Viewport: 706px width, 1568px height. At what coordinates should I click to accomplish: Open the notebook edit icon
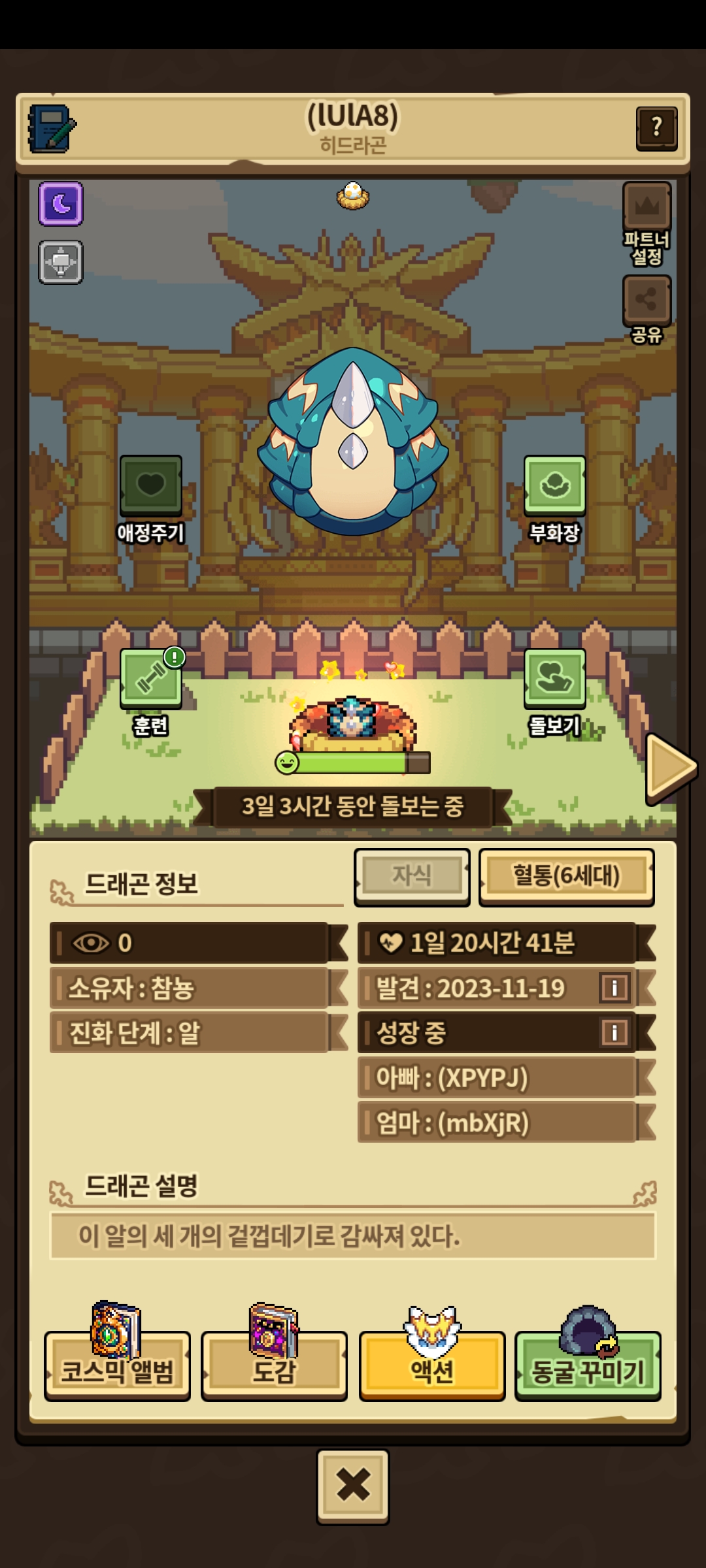51,129
